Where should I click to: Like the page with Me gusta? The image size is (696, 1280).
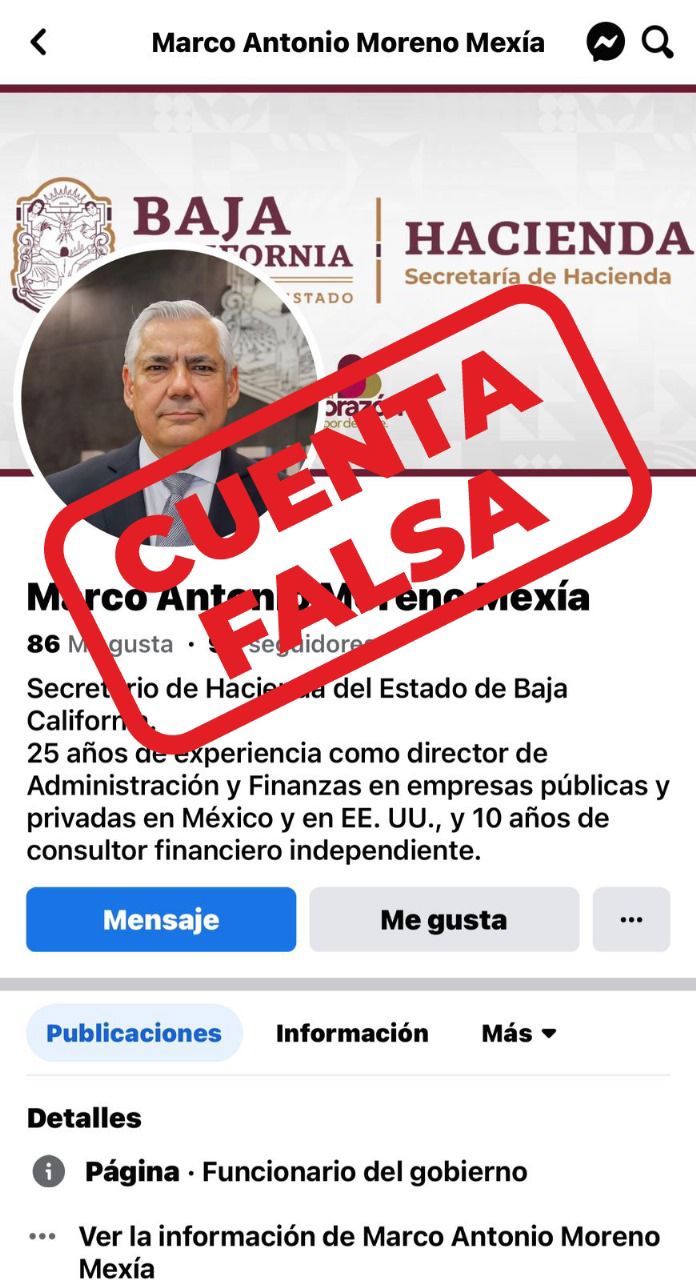(x=444, y=919)
